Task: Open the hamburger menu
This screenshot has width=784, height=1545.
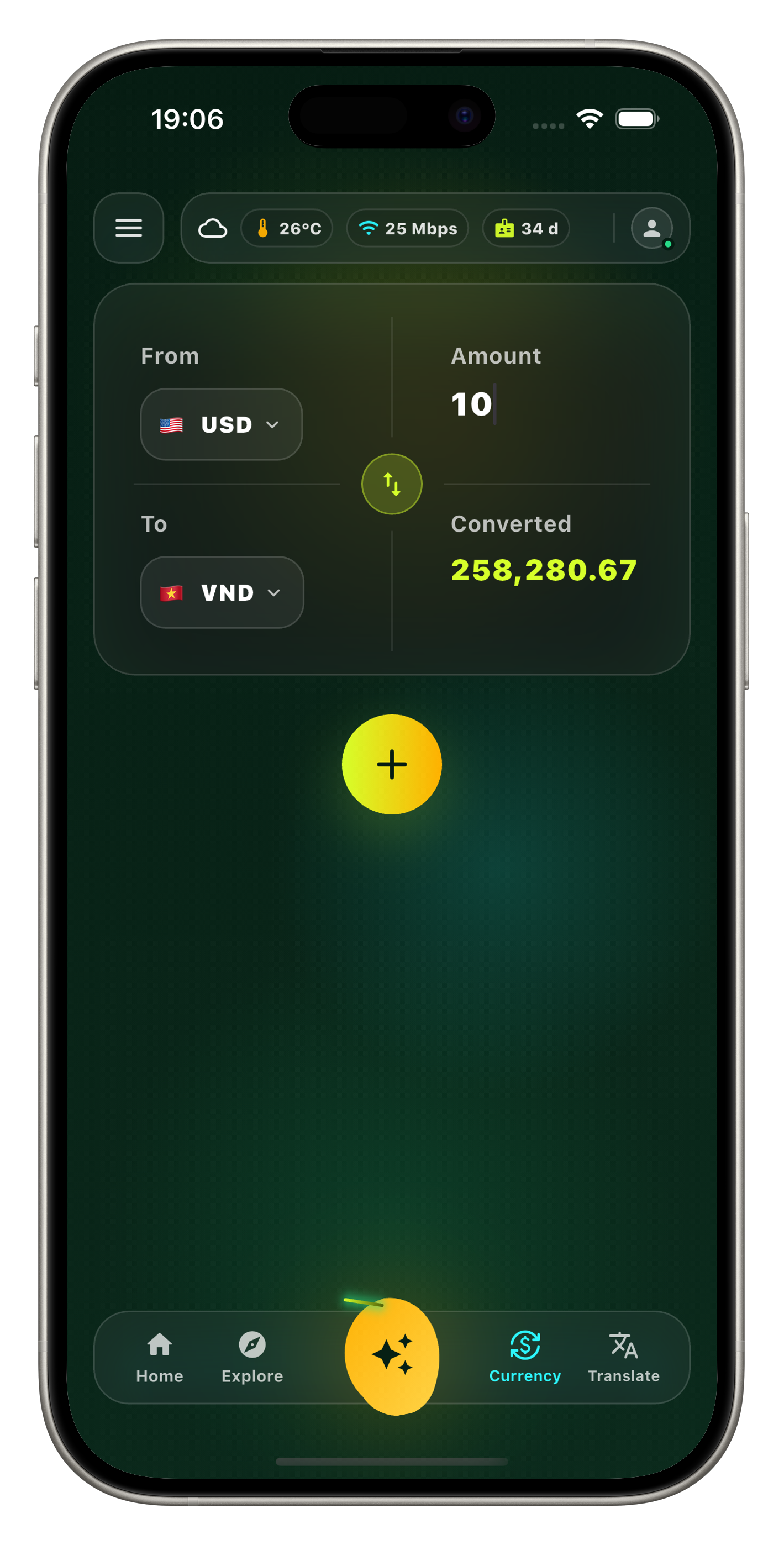Action: [128, 229]
